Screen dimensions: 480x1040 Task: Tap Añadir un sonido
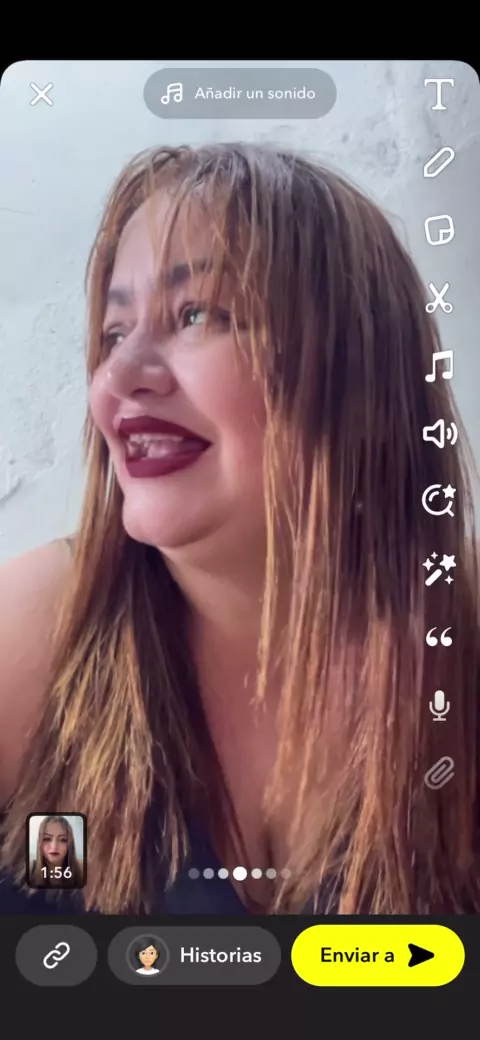240,94
